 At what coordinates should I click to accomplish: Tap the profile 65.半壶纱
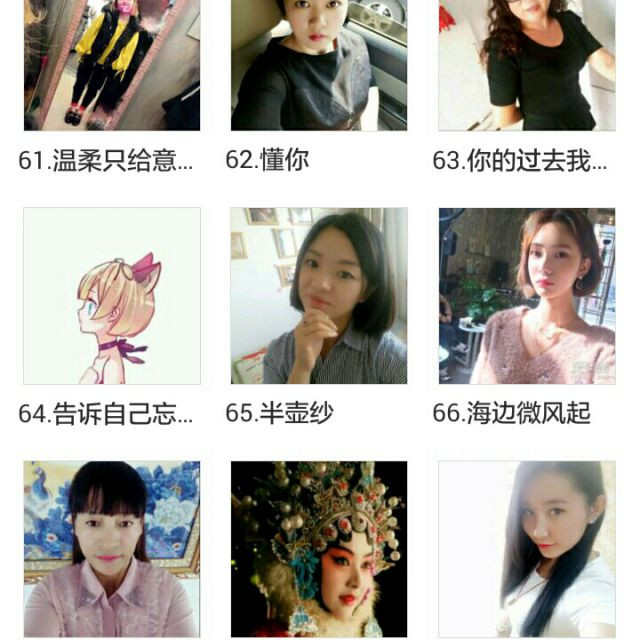point(318,296)
